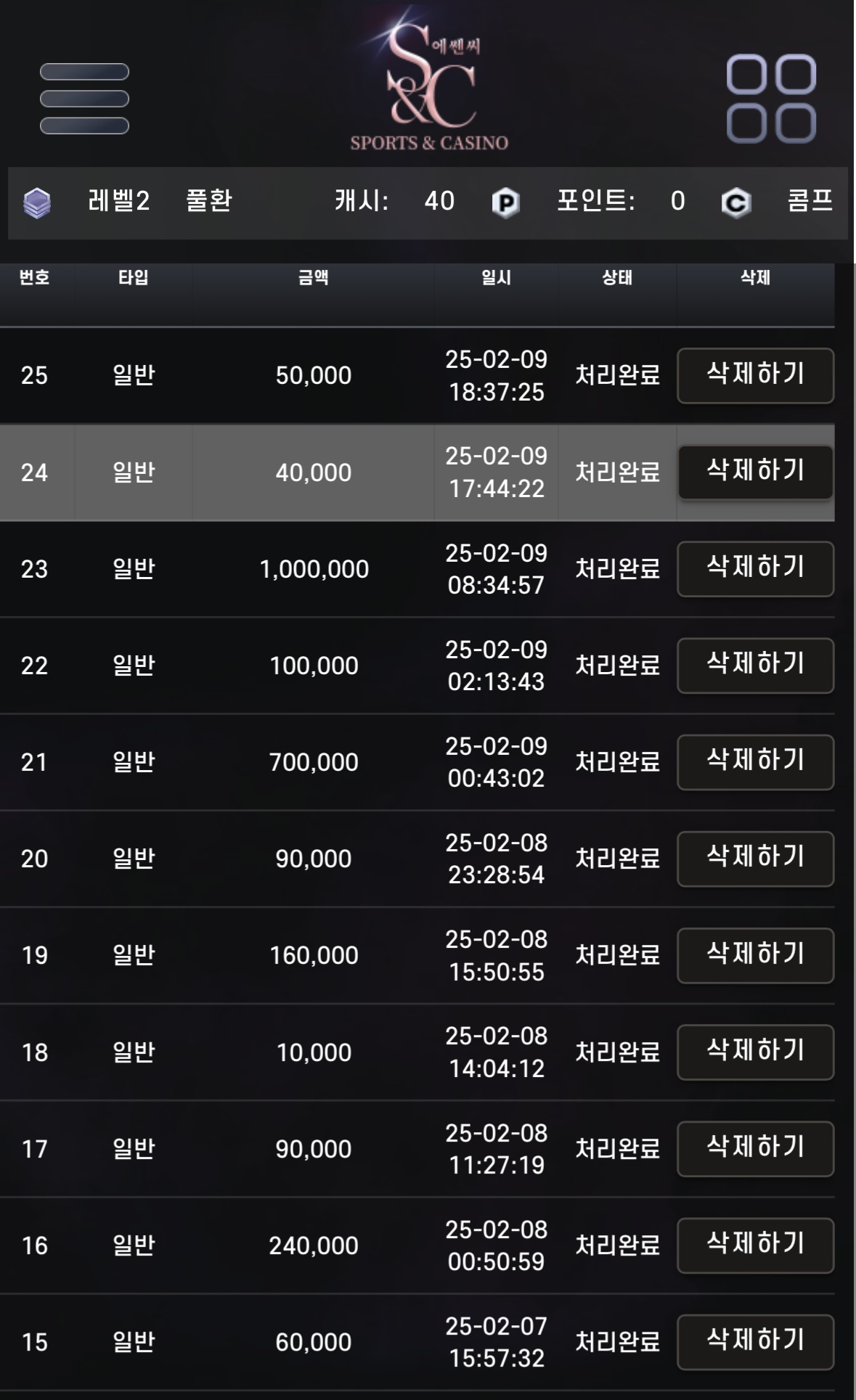Delete the 160,000 record number 19
This screenshot has height=1400, width=856.
[755, 954]
